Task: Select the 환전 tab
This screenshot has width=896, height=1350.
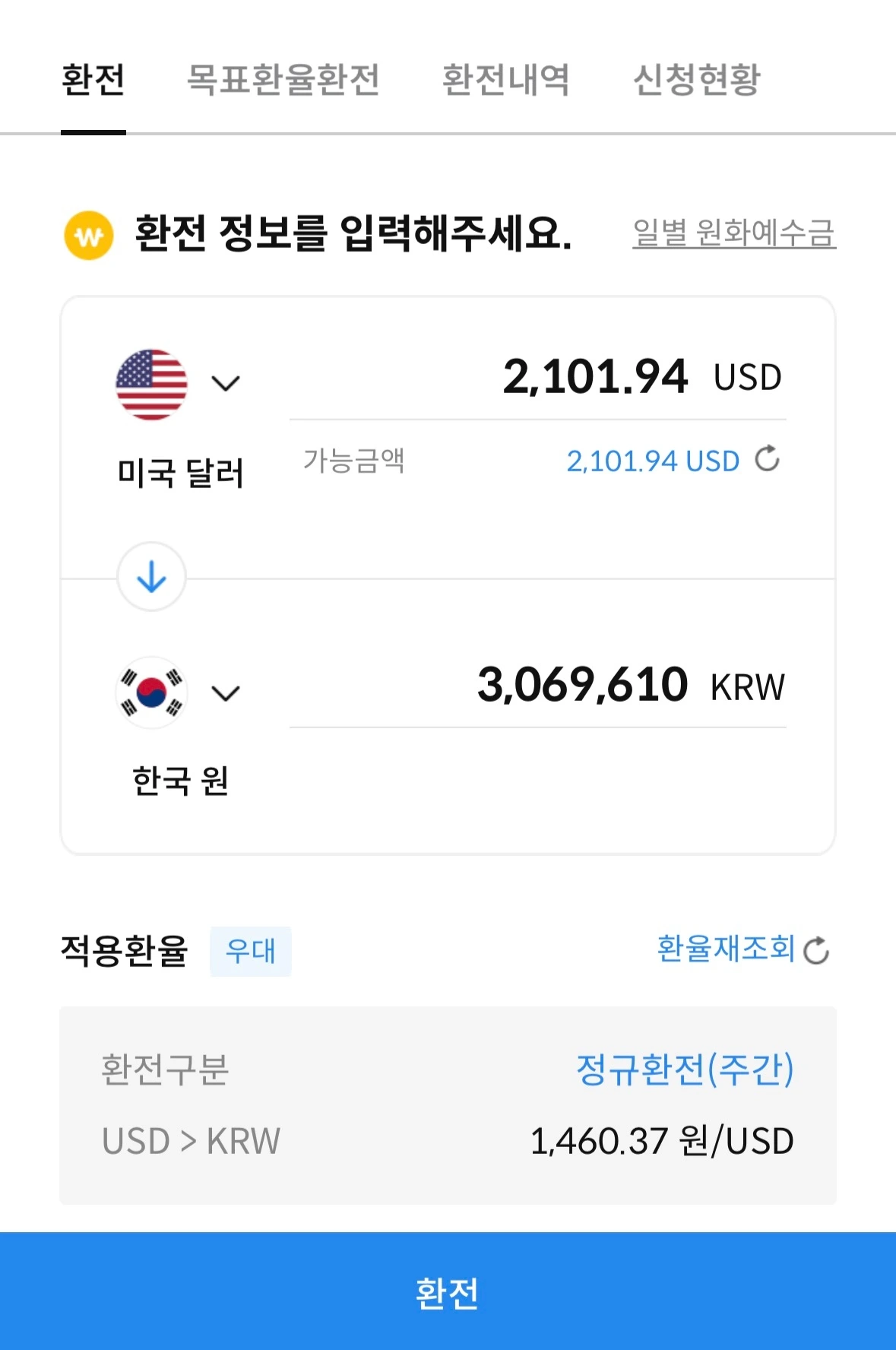Action: 93,79
